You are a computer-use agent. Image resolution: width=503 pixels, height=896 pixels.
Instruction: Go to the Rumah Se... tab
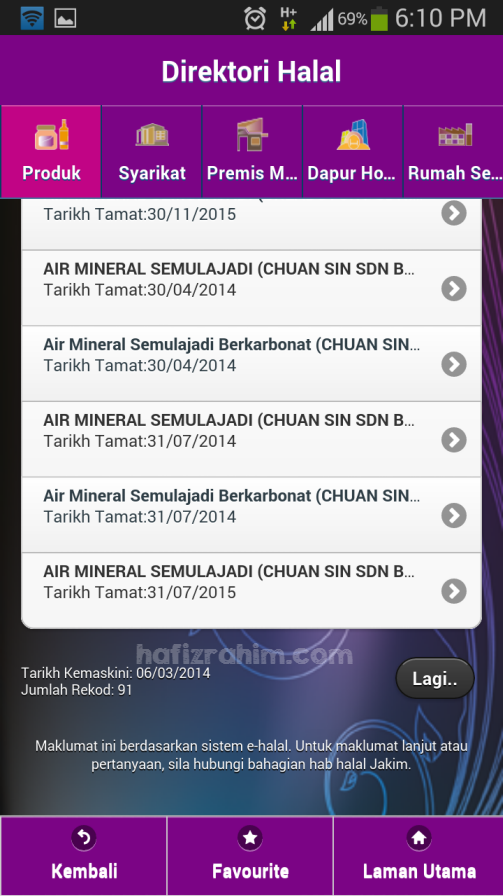pyautogui.click(x=453, y=151)
